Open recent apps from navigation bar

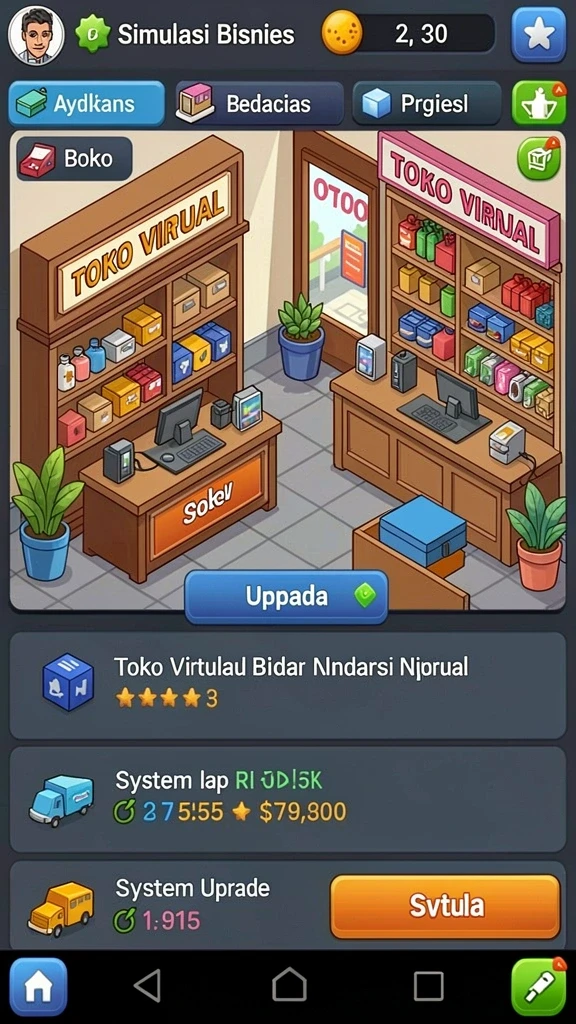tap(428, 985)
